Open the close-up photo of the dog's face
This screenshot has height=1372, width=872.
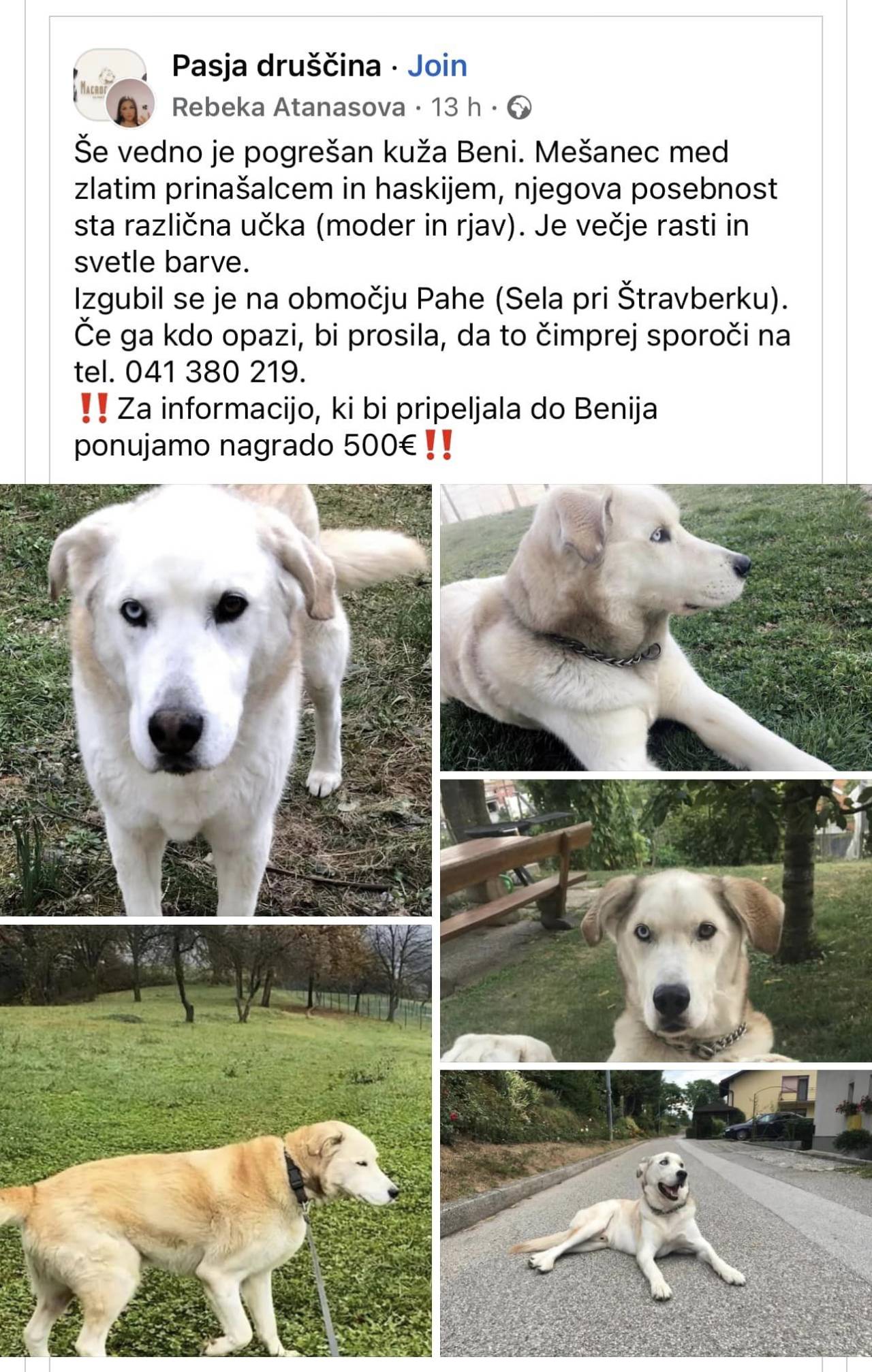215,700
